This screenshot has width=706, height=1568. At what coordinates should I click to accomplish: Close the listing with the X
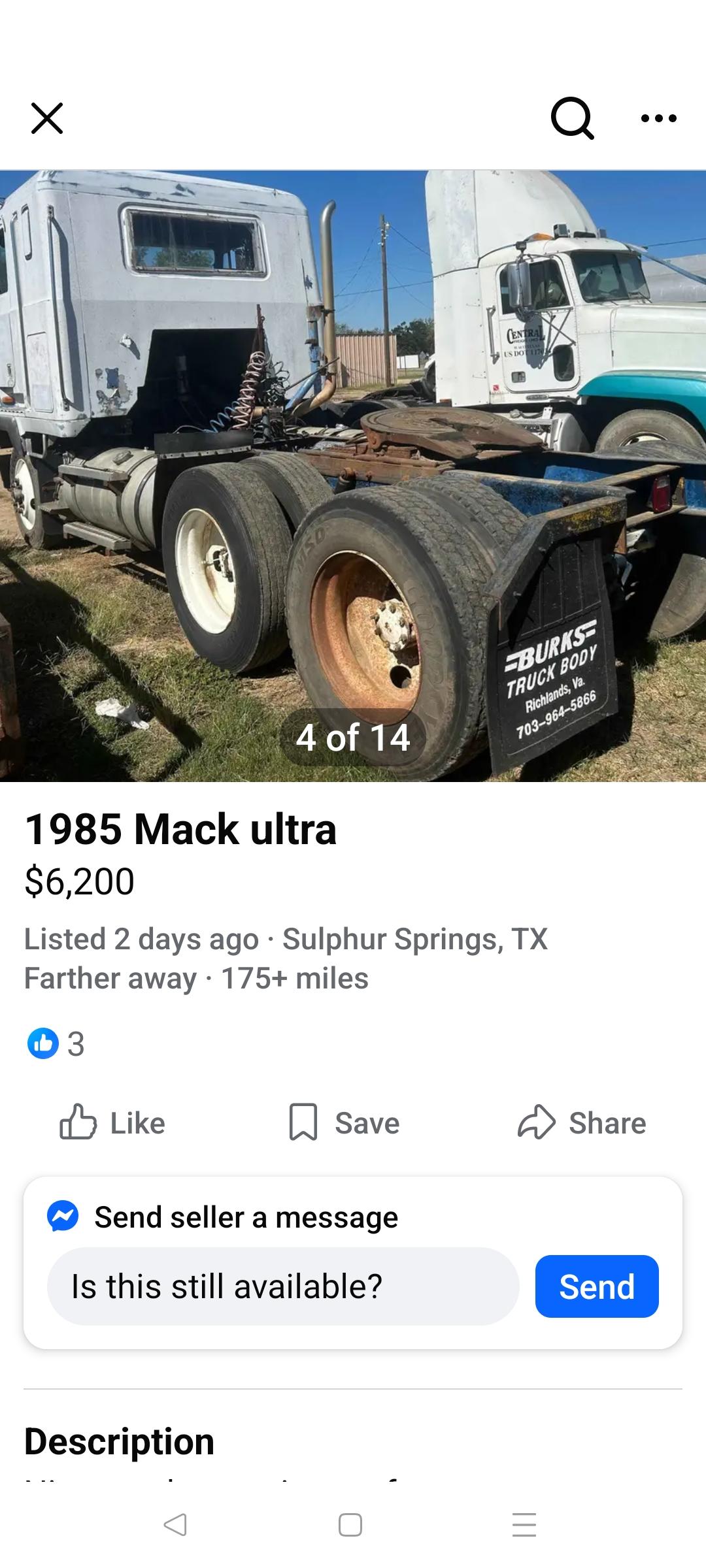tap(47, 118)
